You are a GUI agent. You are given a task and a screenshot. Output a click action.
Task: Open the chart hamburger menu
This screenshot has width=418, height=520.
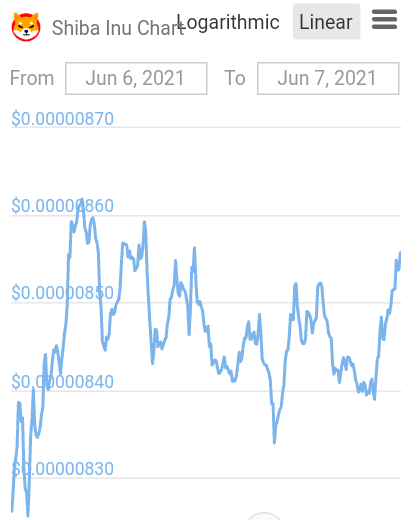click(384, 19)
